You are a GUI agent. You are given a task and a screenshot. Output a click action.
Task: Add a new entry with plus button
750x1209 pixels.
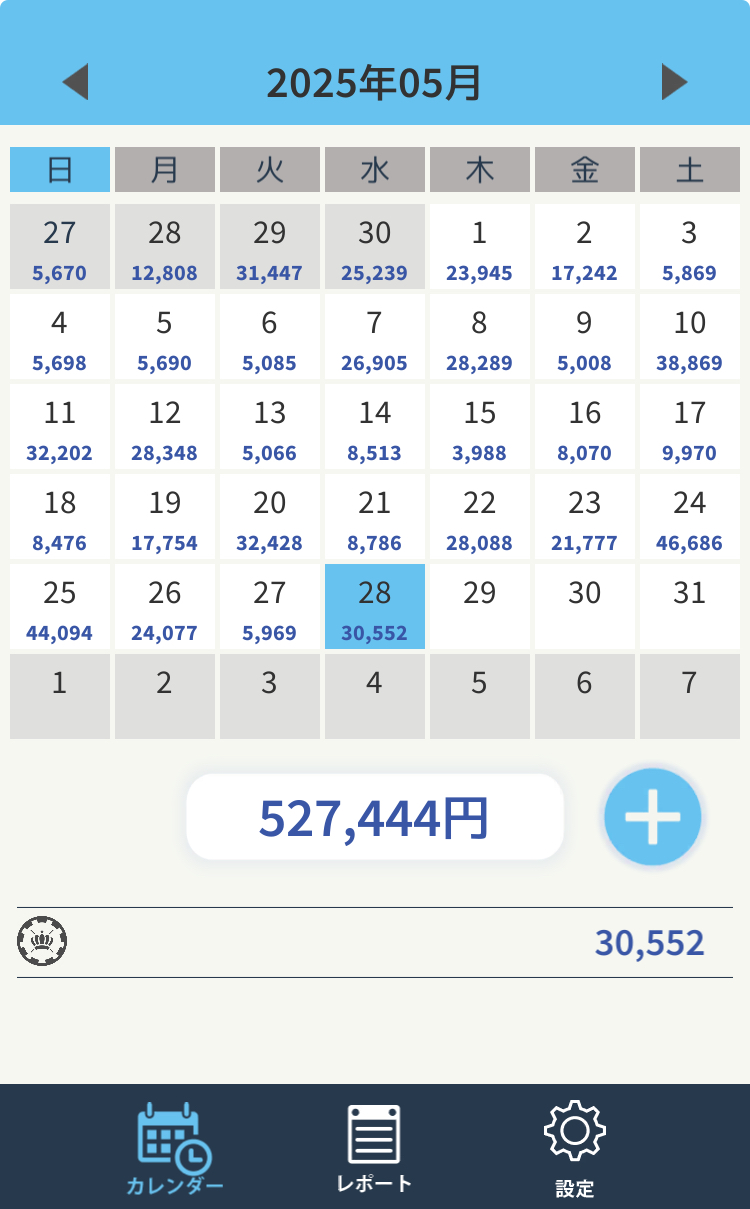653,817
